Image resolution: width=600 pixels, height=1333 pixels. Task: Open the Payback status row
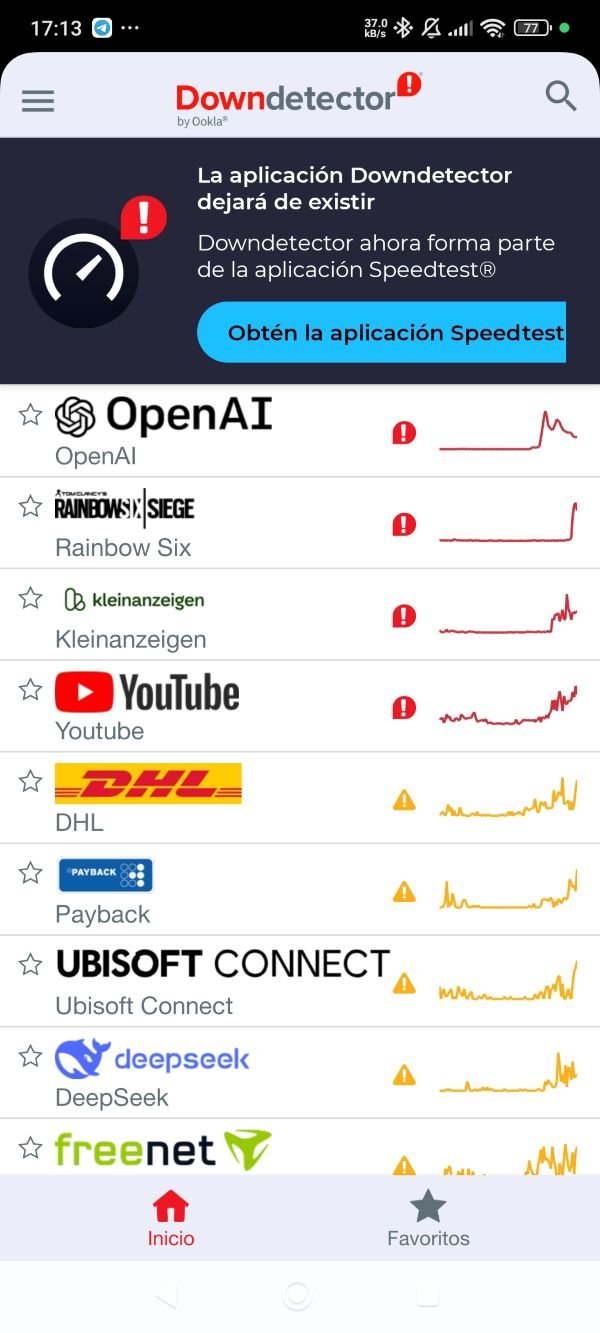pyautogui.click(x=300, y=890)
